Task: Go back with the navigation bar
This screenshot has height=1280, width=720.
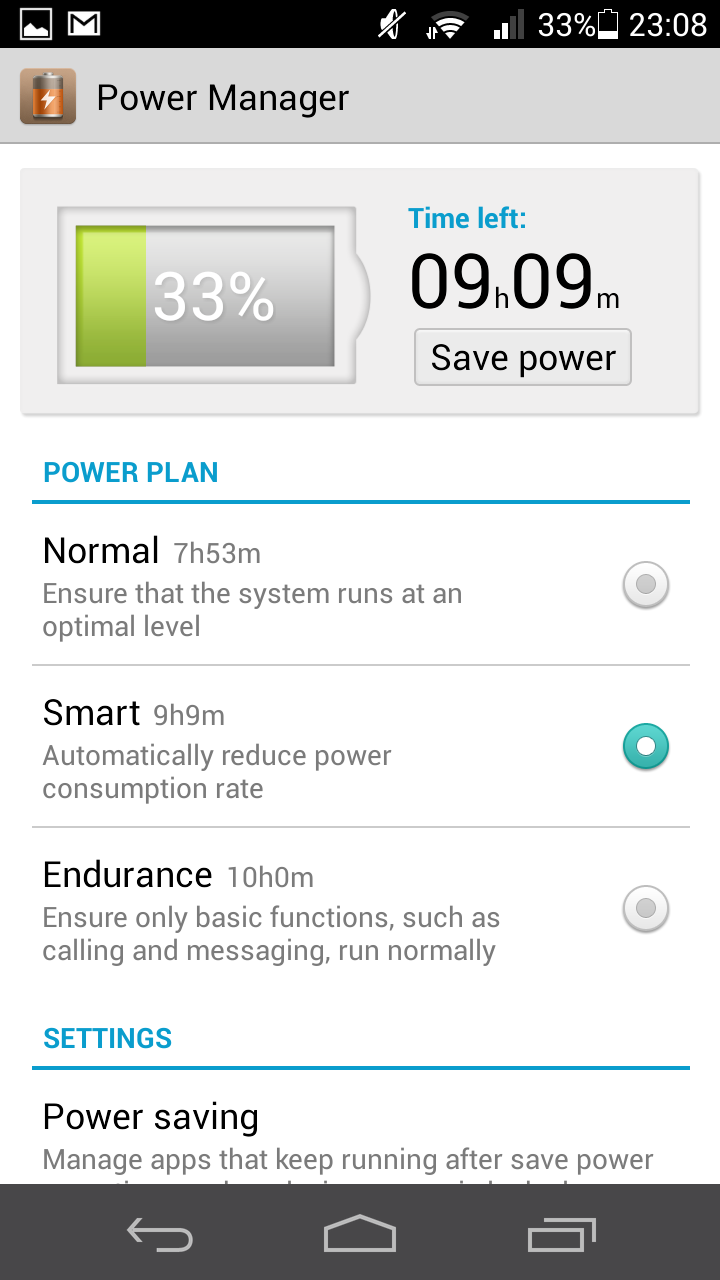Action: pyautogui.click(x=160, y=1234)
